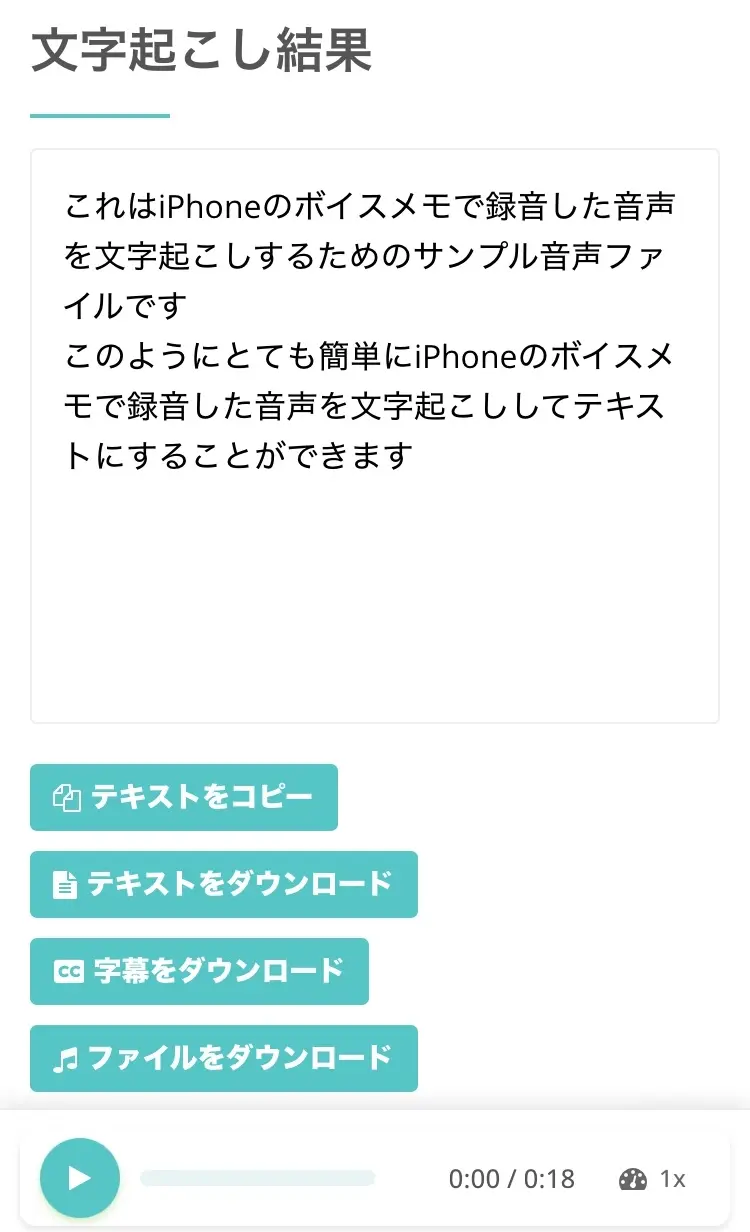The image size is (750, 1232).
Task: Download the text via テキストをダウンロード
Action: coord(223,884)
